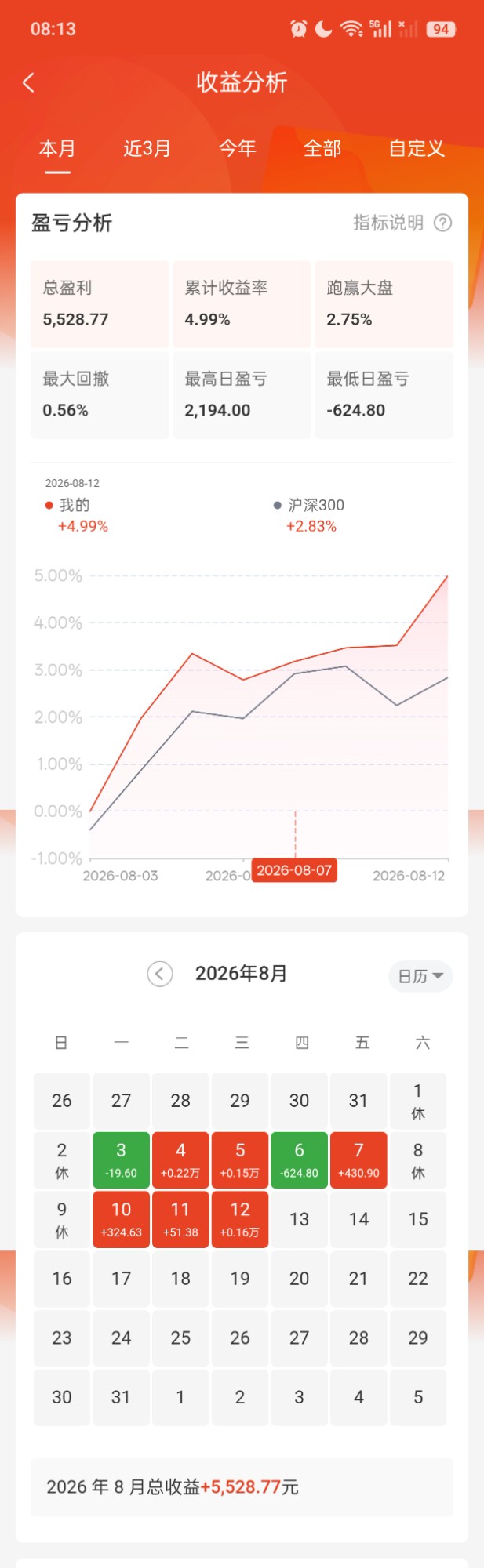Open the 日历 view dropdown
Screen dimensions: 484x1568
click(420, 976)
